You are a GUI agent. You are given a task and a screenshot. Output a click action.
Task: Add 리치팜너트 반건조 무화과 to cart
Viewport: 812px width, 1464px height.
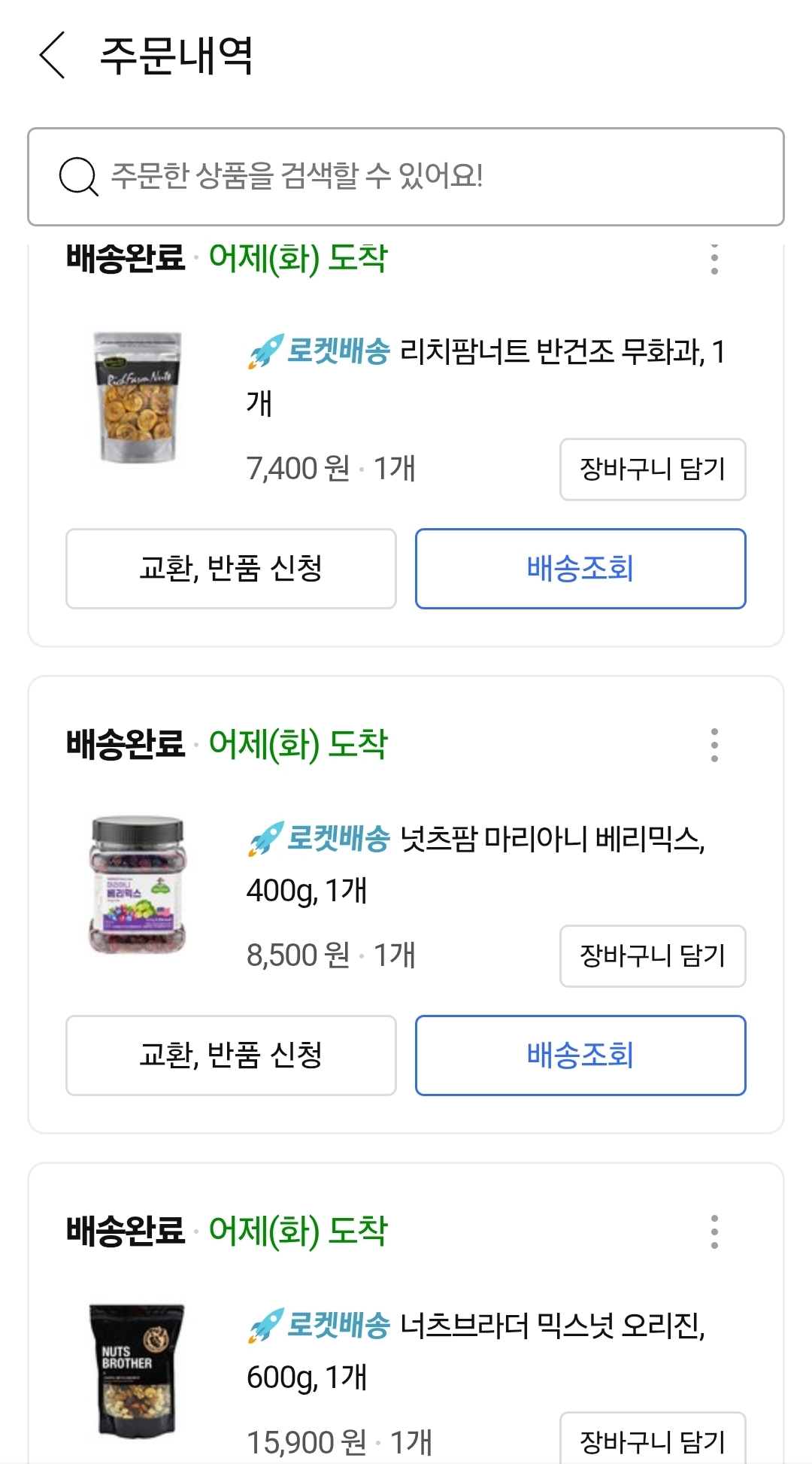(x=652, y=469)
